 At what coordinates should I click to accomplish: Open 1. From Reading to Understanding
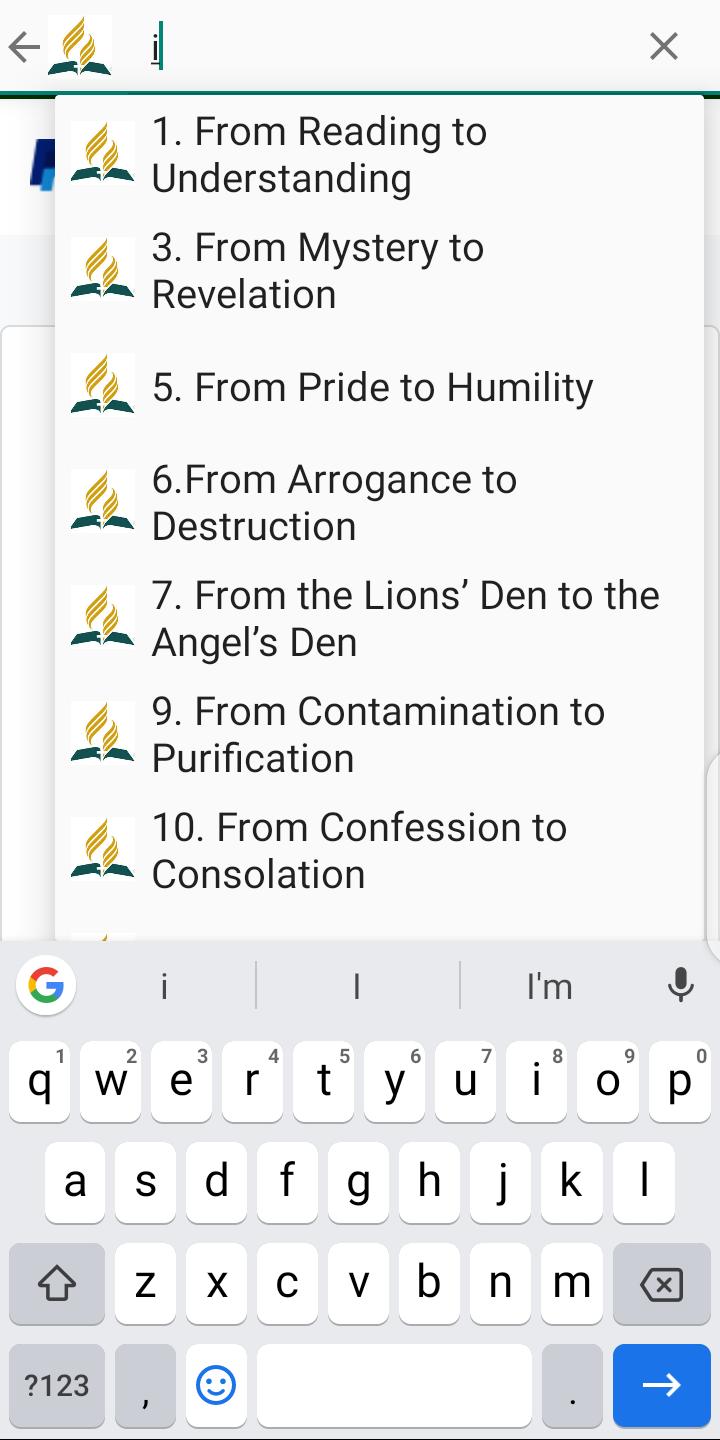380,155
